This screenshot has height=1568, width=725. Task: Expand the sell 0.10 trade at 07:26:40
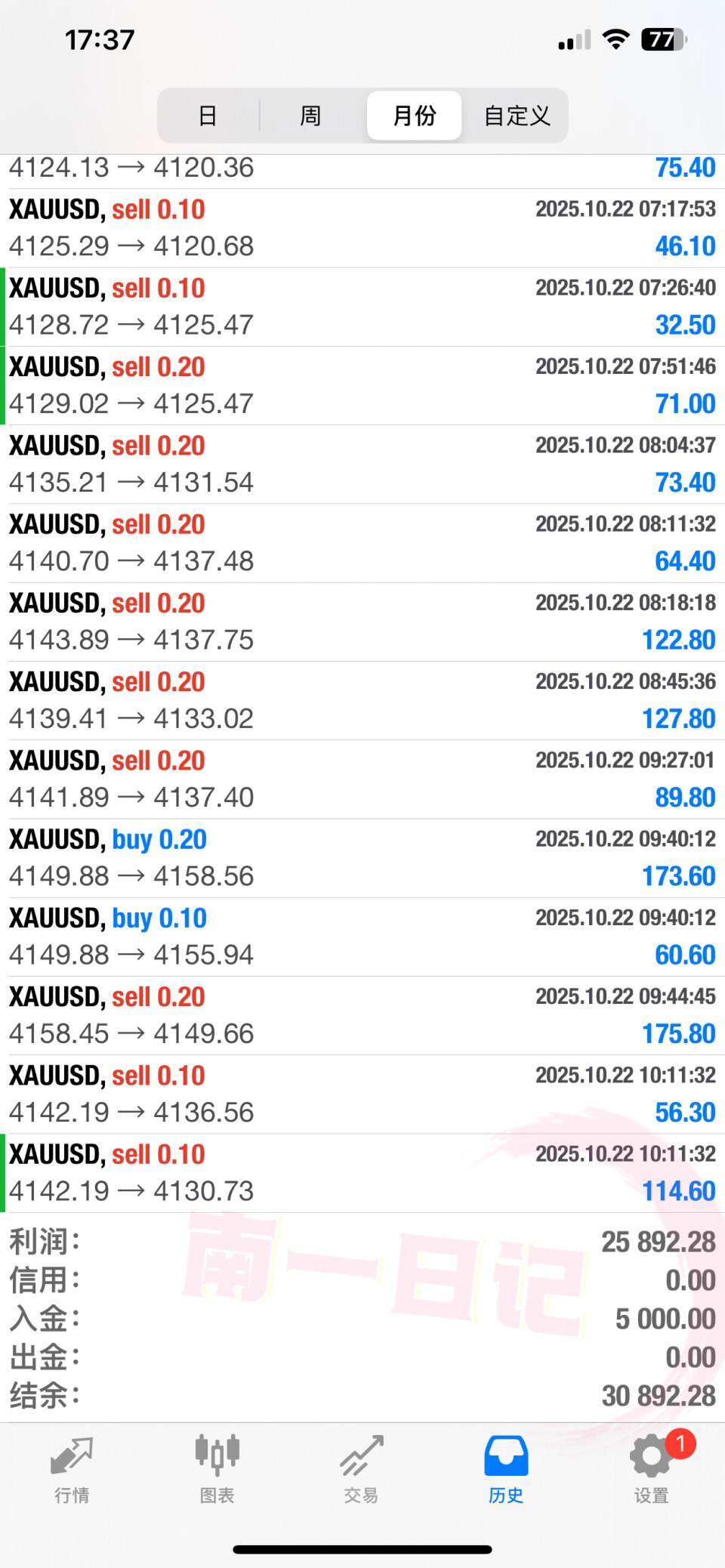pos(362,307)
